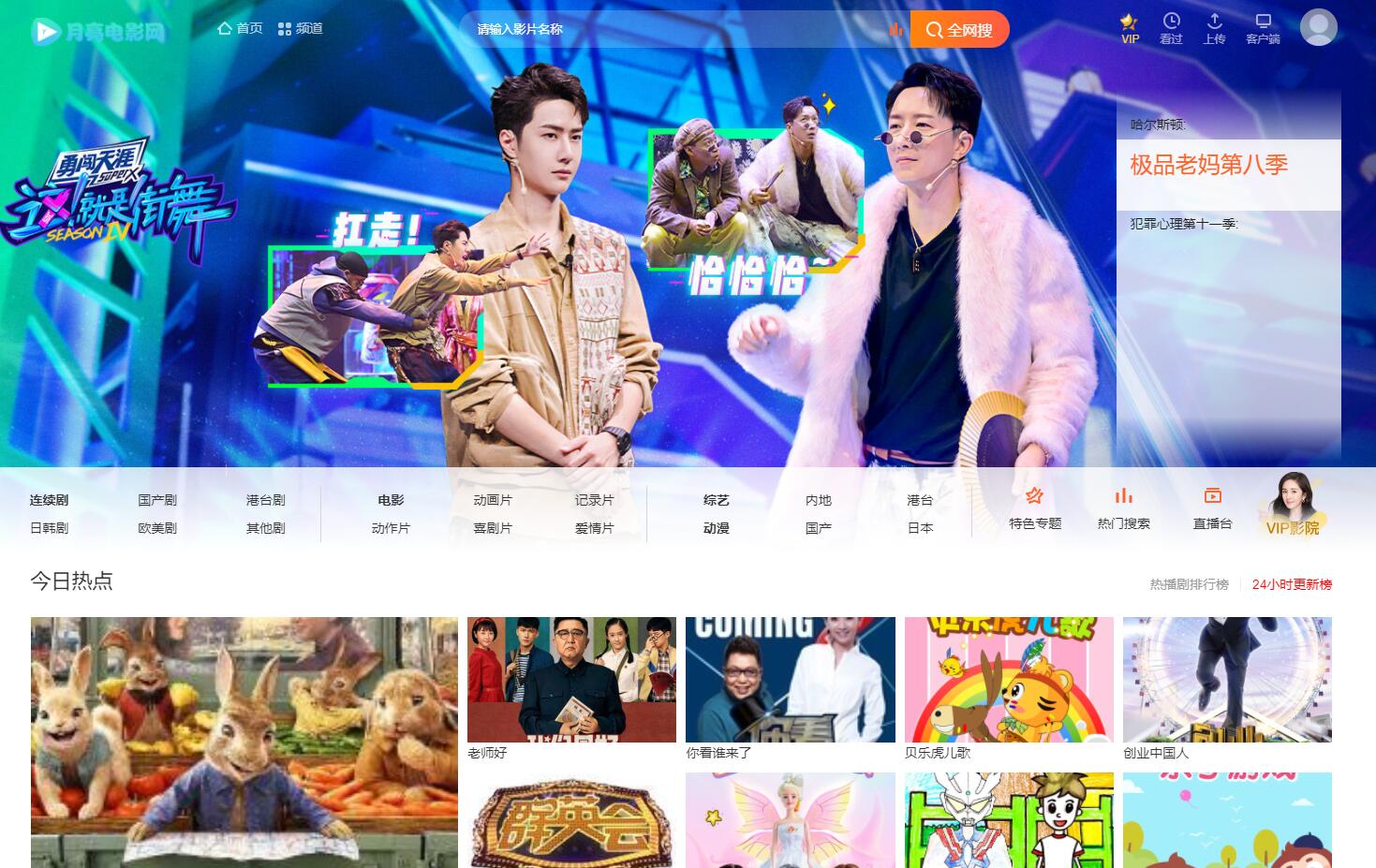Screen dimensions: 1376x868
Task: Open 热门搜索 hot searches
Action: pyautogui.click(x=1124, y=508)
